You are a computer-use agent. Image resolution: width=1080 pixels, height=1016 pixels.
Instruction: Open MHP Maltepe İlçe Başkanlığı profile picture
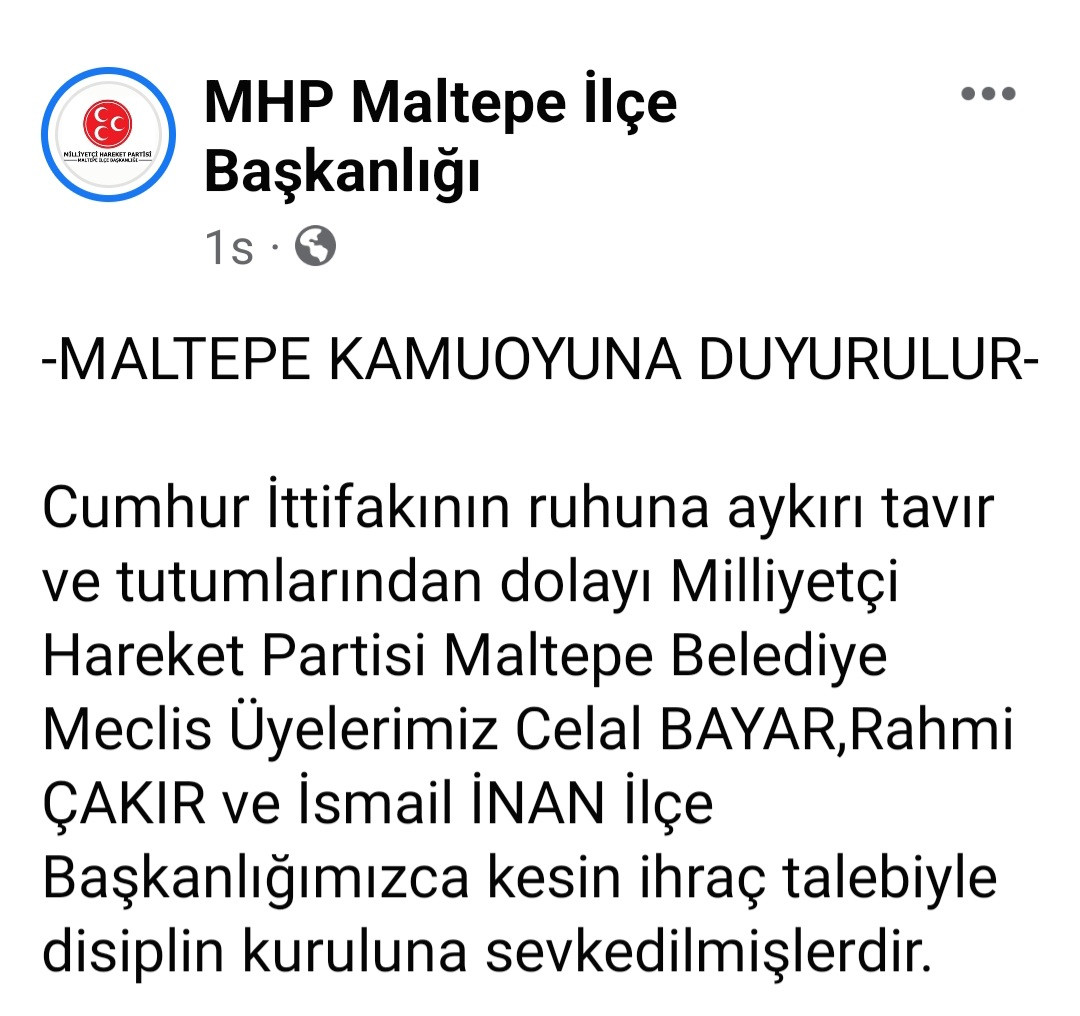click(x=108, y=135)
